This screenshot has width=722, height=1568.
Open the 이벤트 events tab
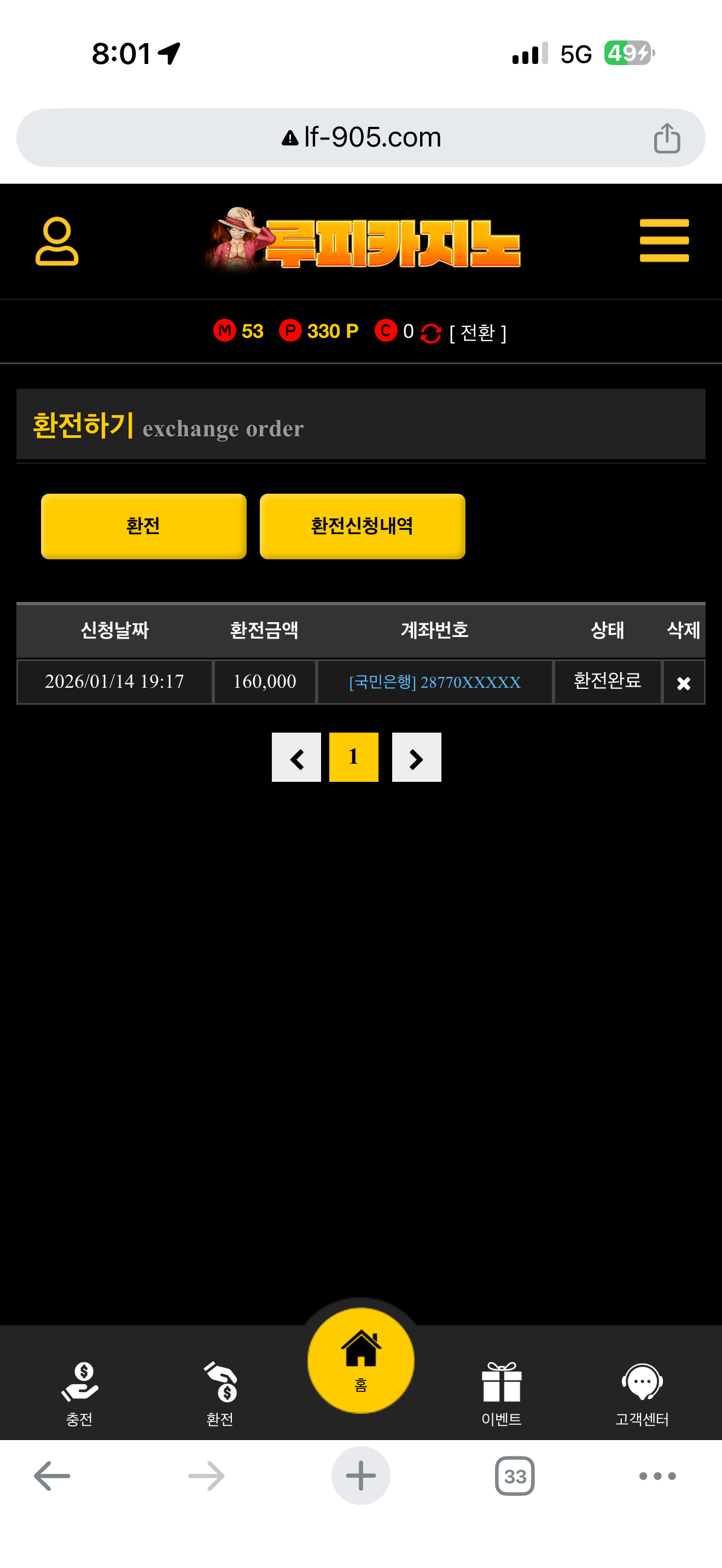point(501,1393)
